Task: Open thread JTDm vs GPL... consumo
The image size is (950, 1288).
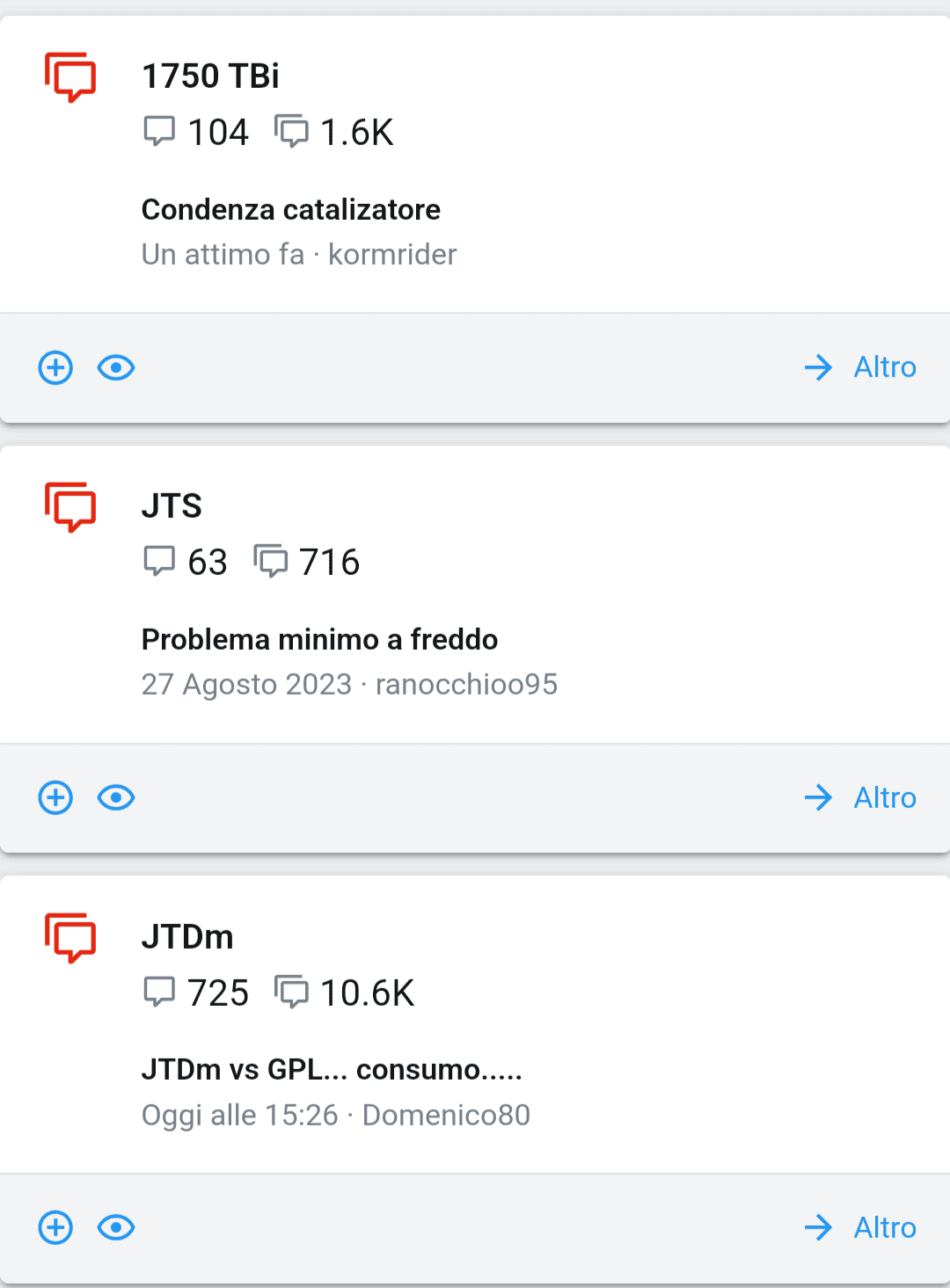Action: (x=332, y=1070)
